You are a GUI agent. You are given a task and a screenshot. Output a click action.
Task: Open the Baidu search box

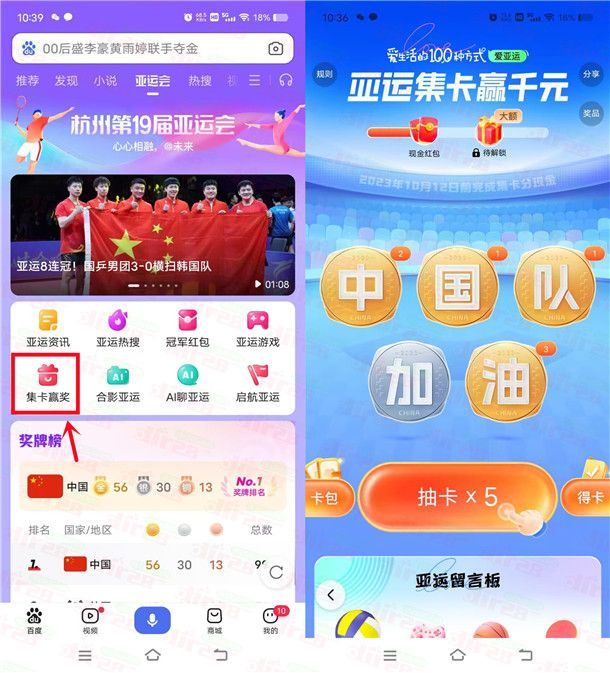point(140,48)
